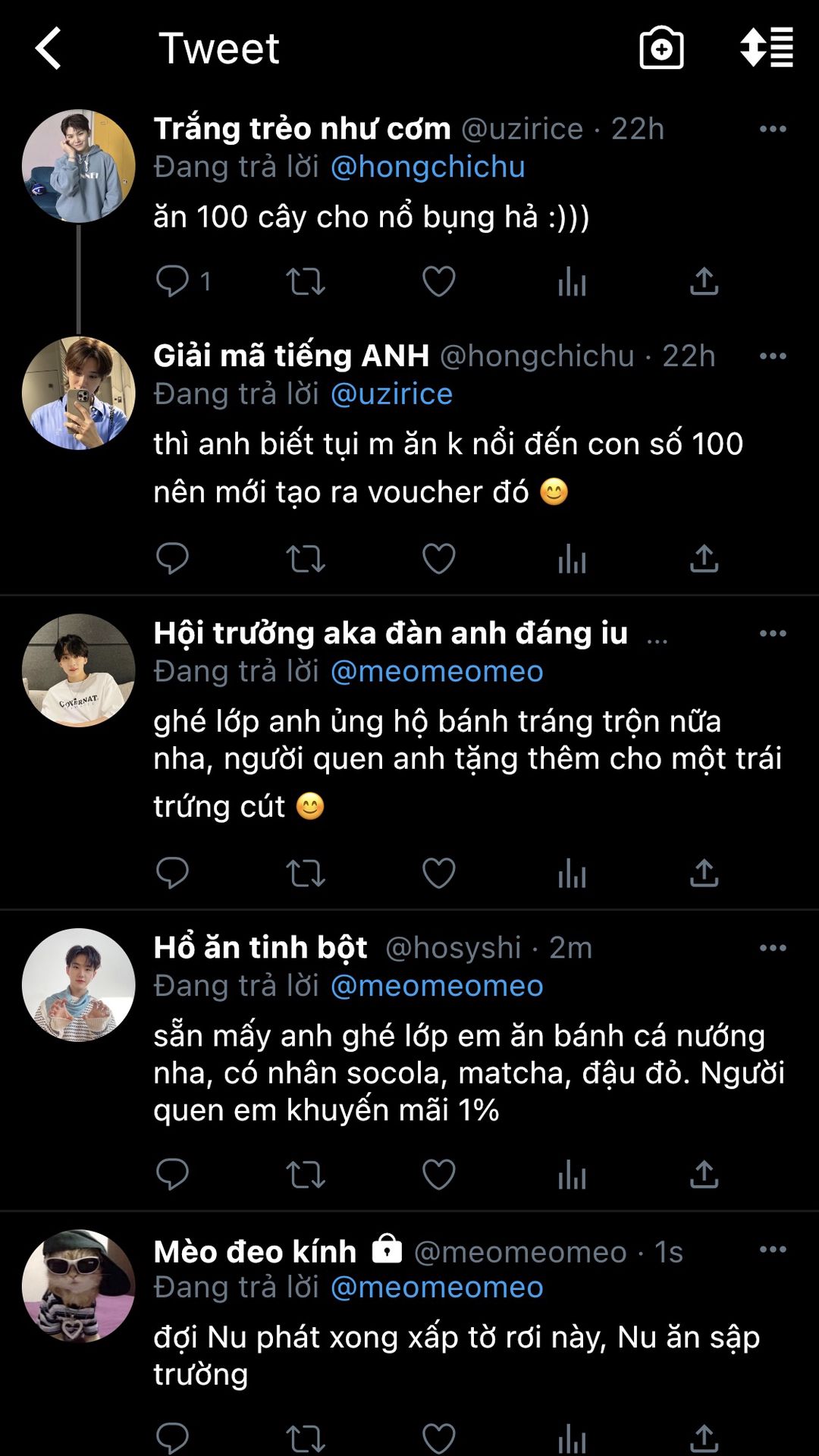Open more options on Hội trưởng's tweet
Screen dimensions: 819x1456
pyautogui.click(x=773, y=633)
